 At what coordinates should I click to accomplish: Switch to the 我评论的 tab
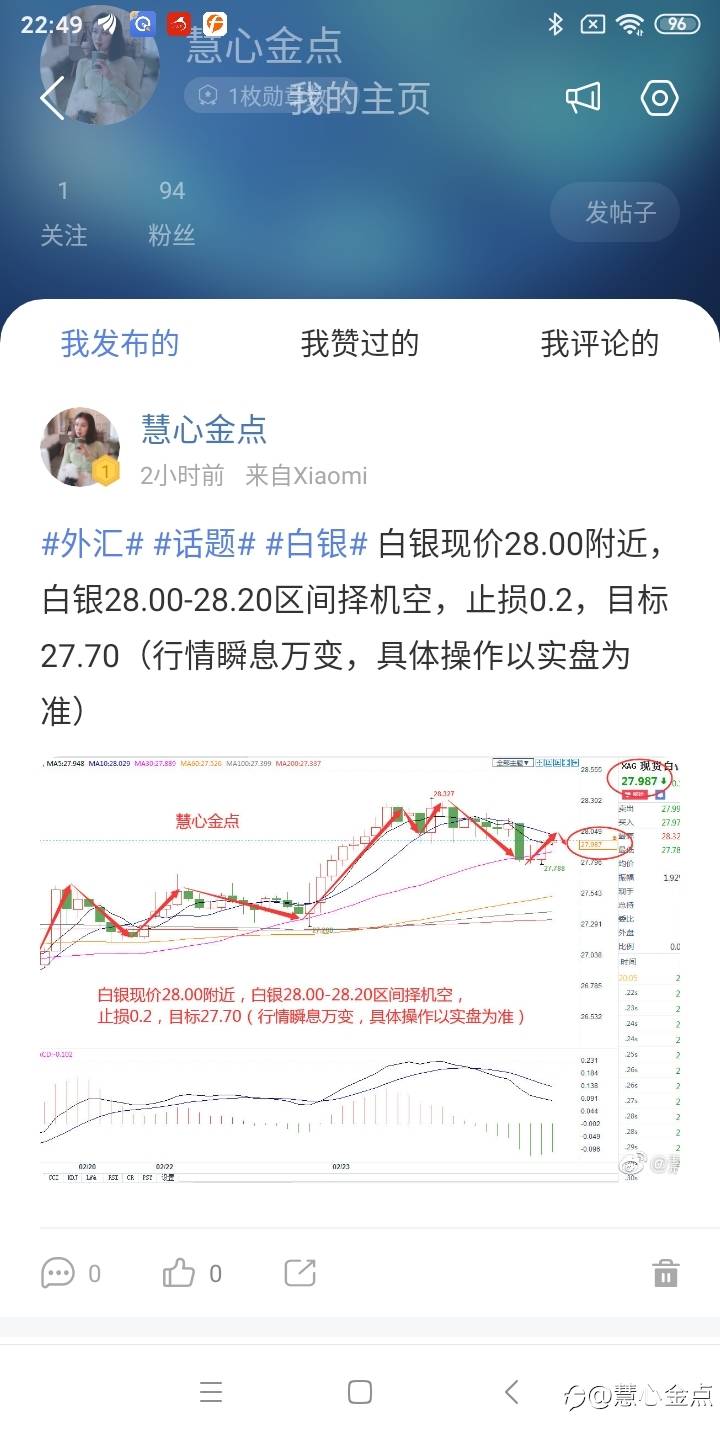[600, 343]
